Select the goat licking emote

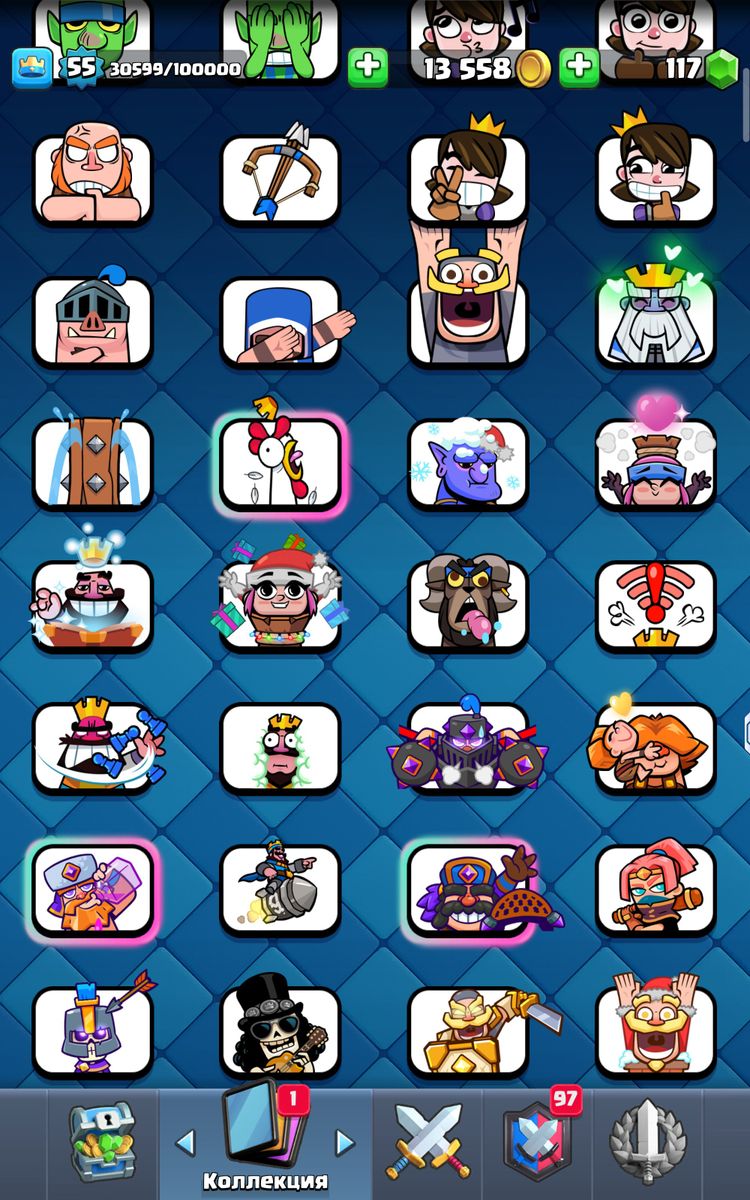(468, 605)
